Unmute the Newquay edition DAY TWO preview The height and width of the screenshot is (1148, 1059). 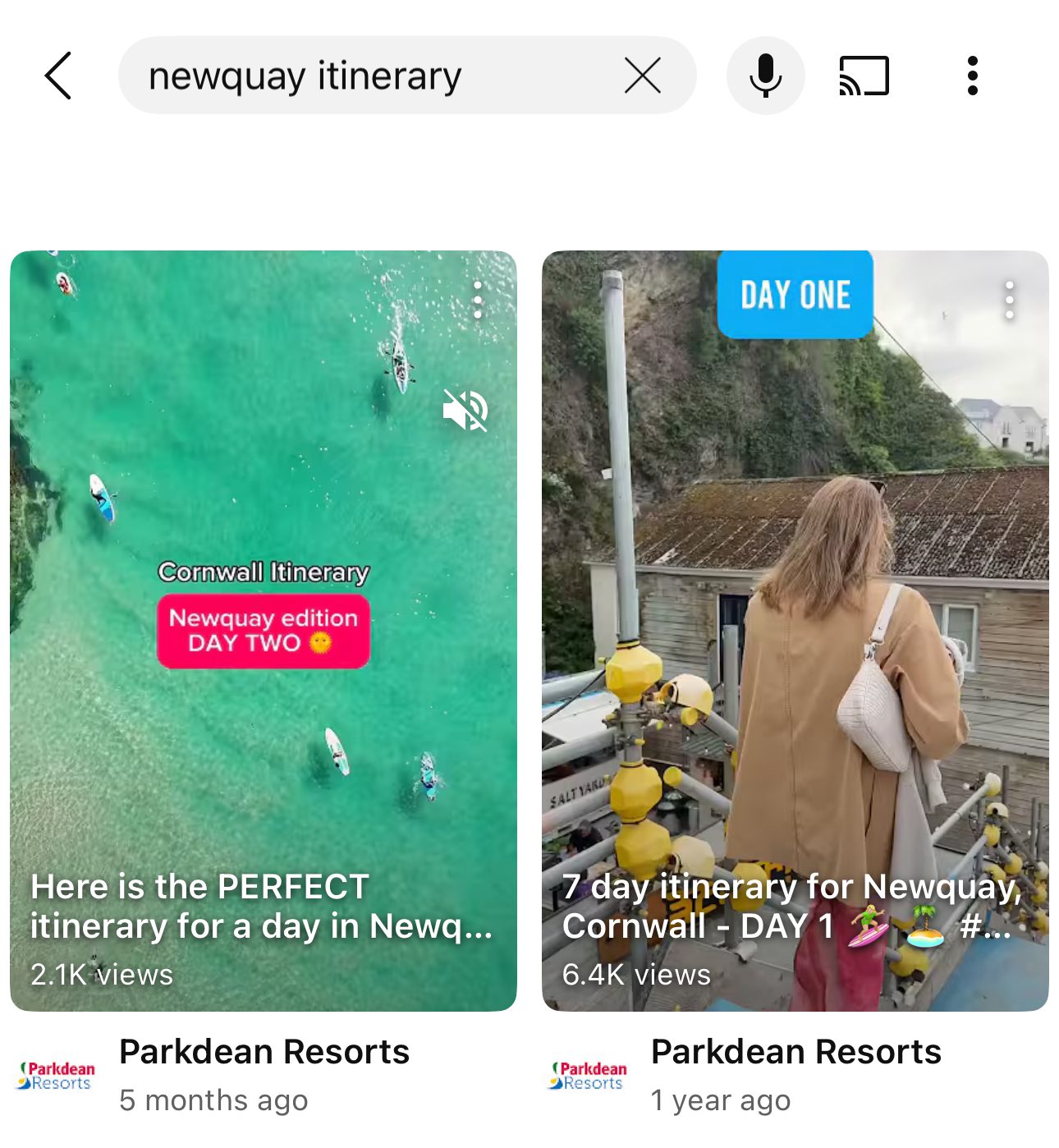[x=465, y=410]
